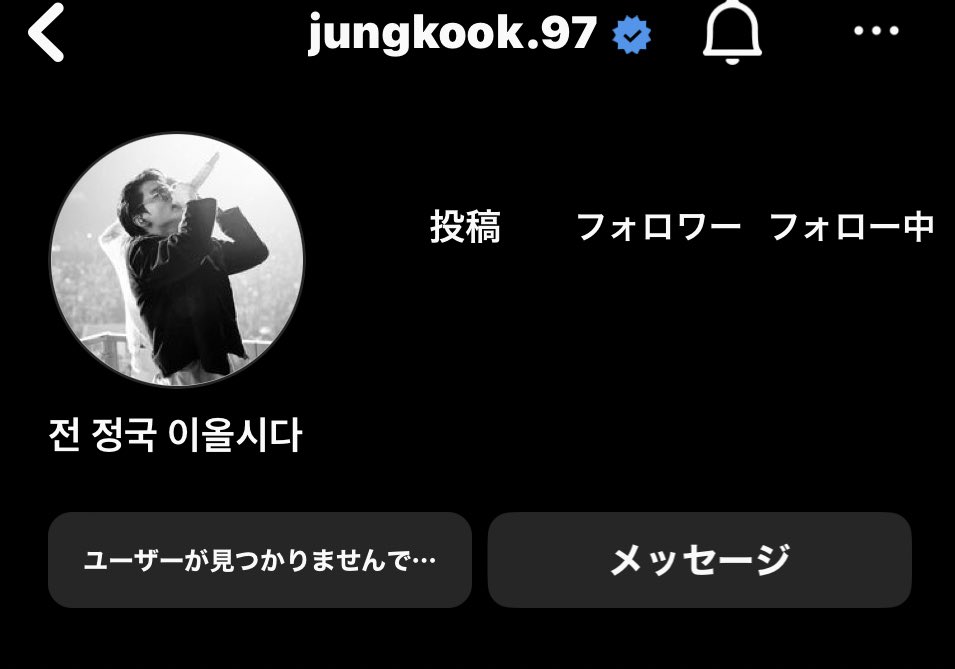The width and height of the screenshot is (955, 669).
Task: View the profile picture
Action: (x=177, y=259)
